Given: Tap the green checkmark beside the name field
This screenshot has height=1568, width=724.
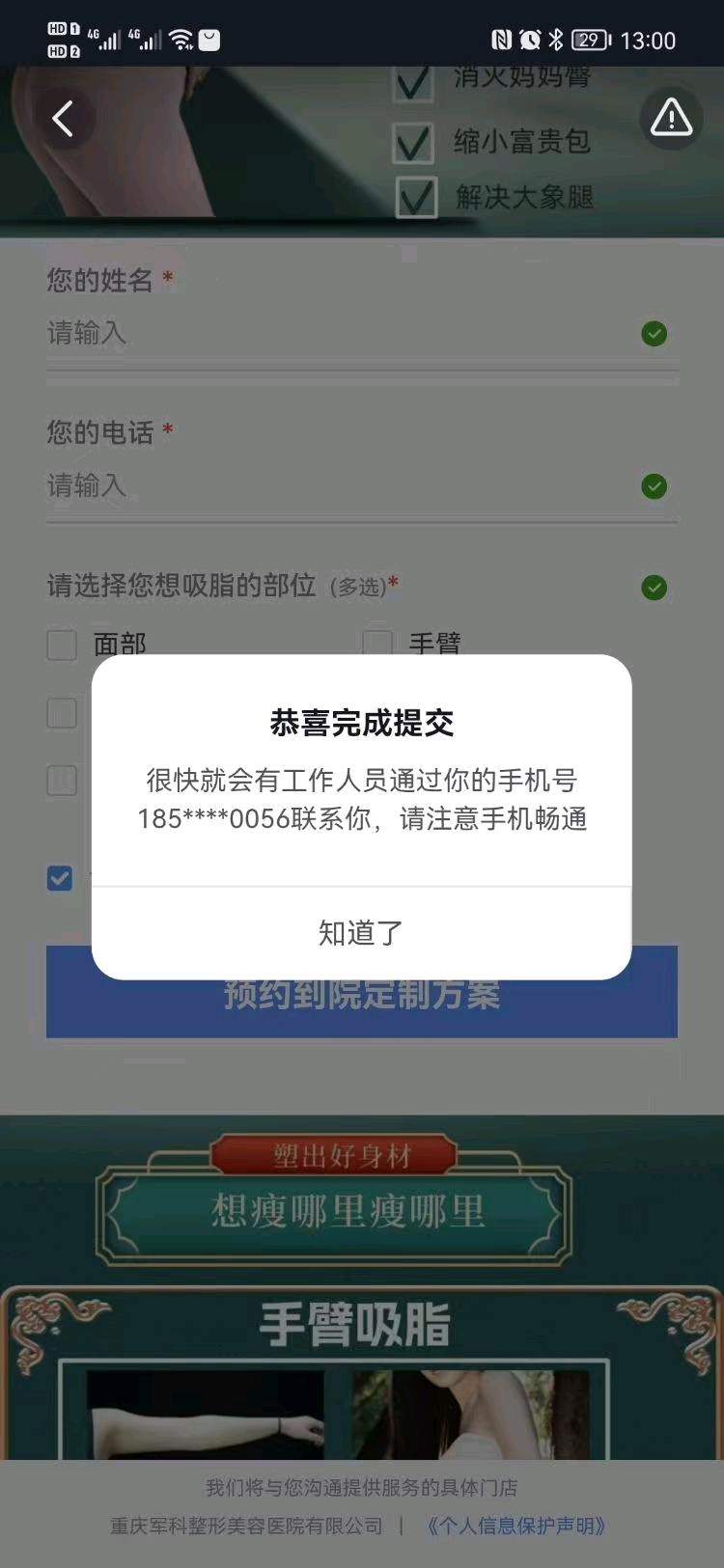Looking at the screenshot, I should pyautogui.click(x=654, y=333).
